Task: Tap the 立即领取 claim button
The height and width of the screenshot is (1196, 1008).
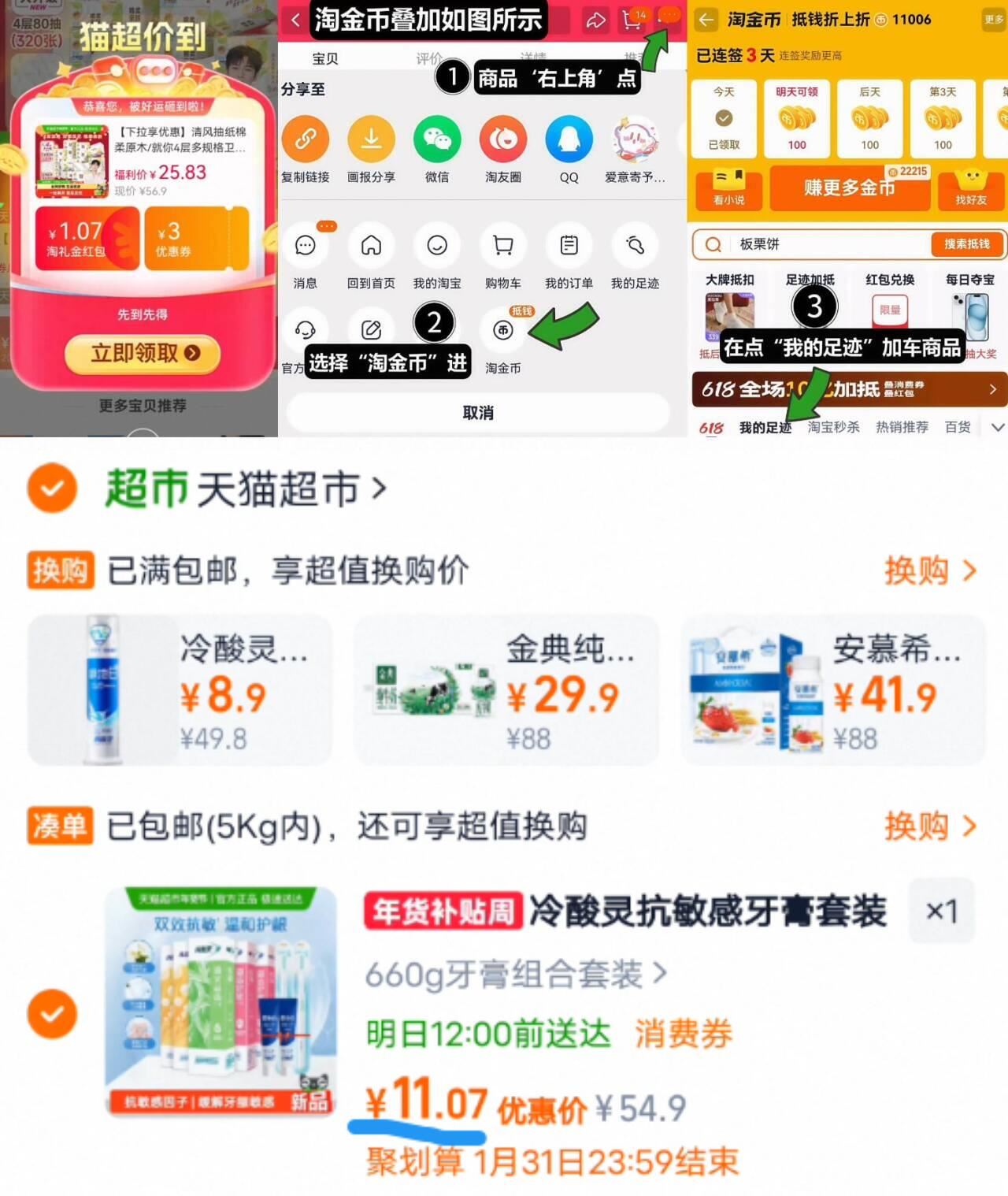Action: [145, 354]
